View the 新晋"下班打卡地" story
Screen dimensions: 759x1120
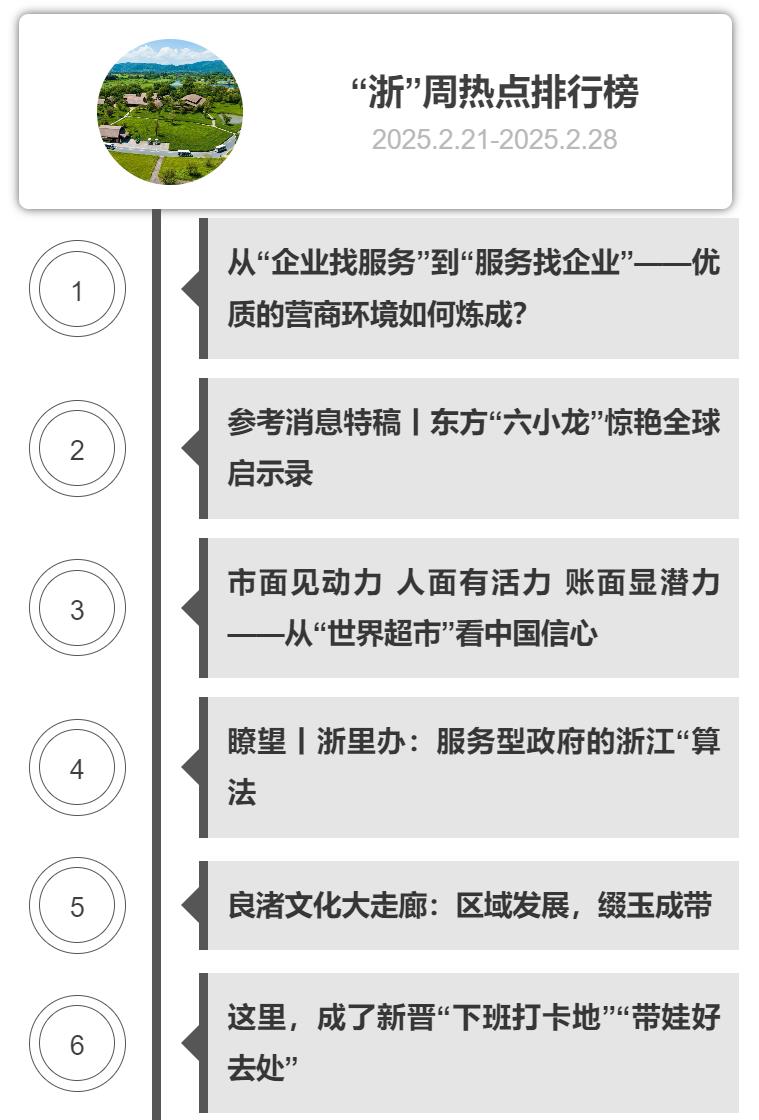pos(472,1043)
